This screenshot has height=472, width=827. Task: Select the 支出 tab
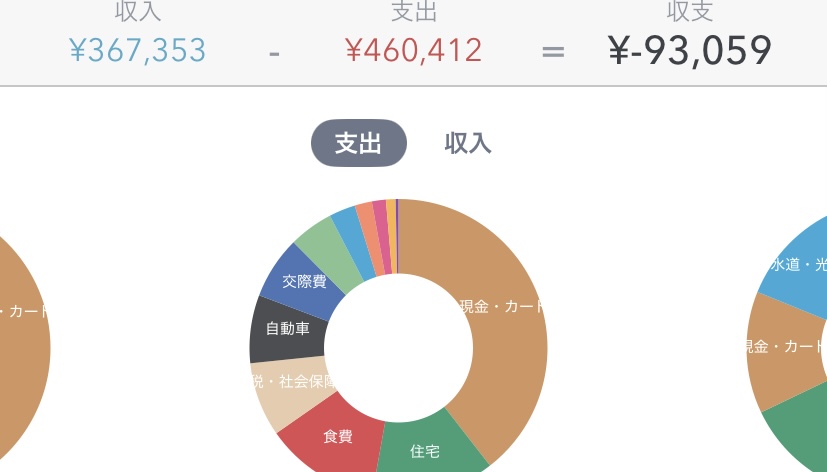click(358, 143)
